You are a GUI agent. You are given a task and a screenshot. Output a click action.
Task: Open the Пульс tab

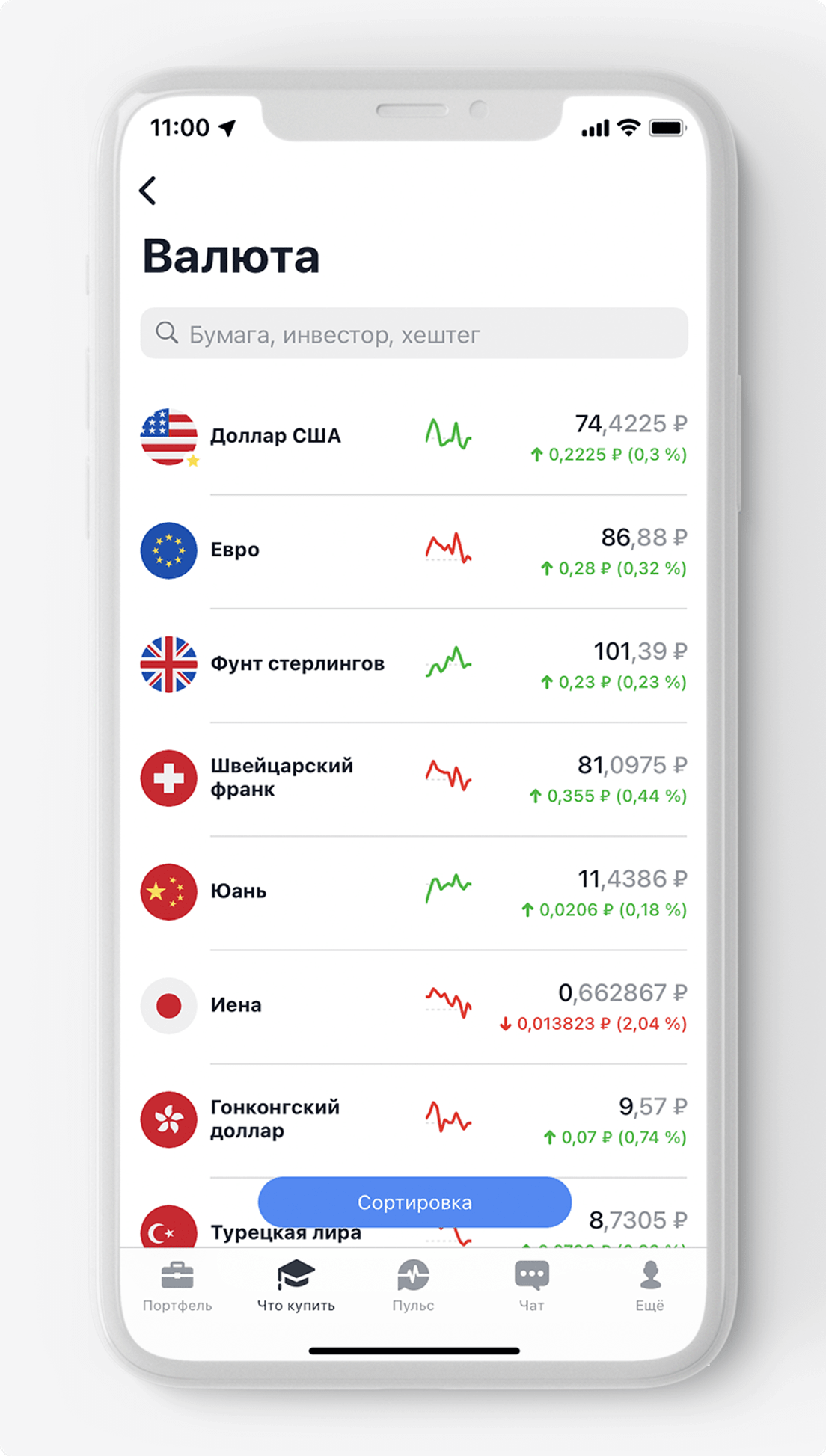(x=413, y=1286)
